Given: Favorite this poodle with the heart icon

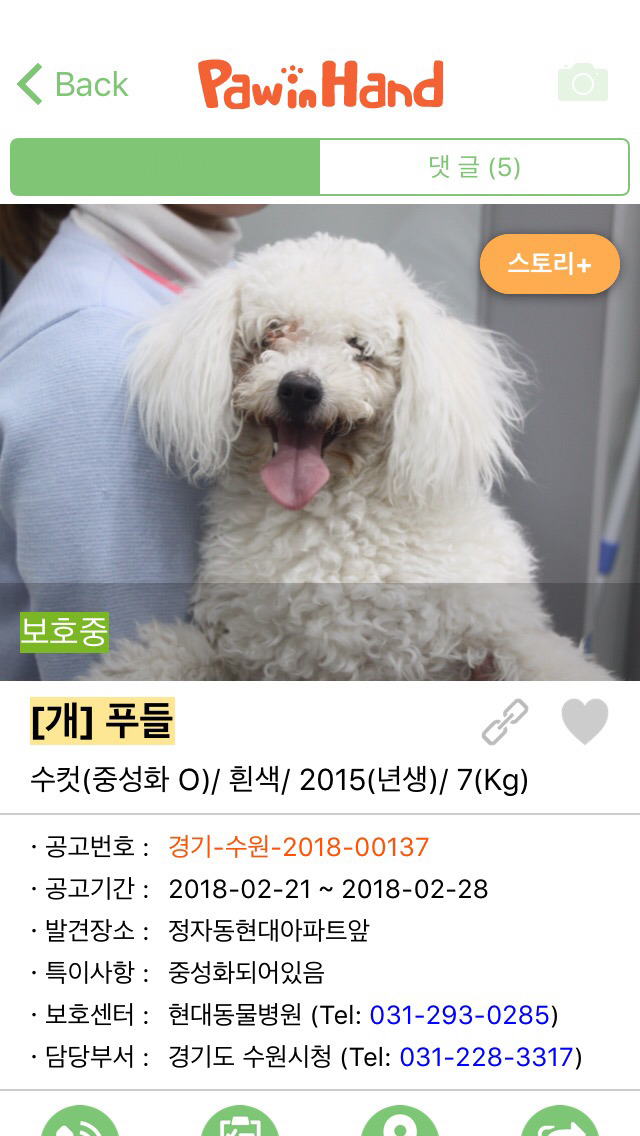Looking at the screenshot, I should pos(585,722).
